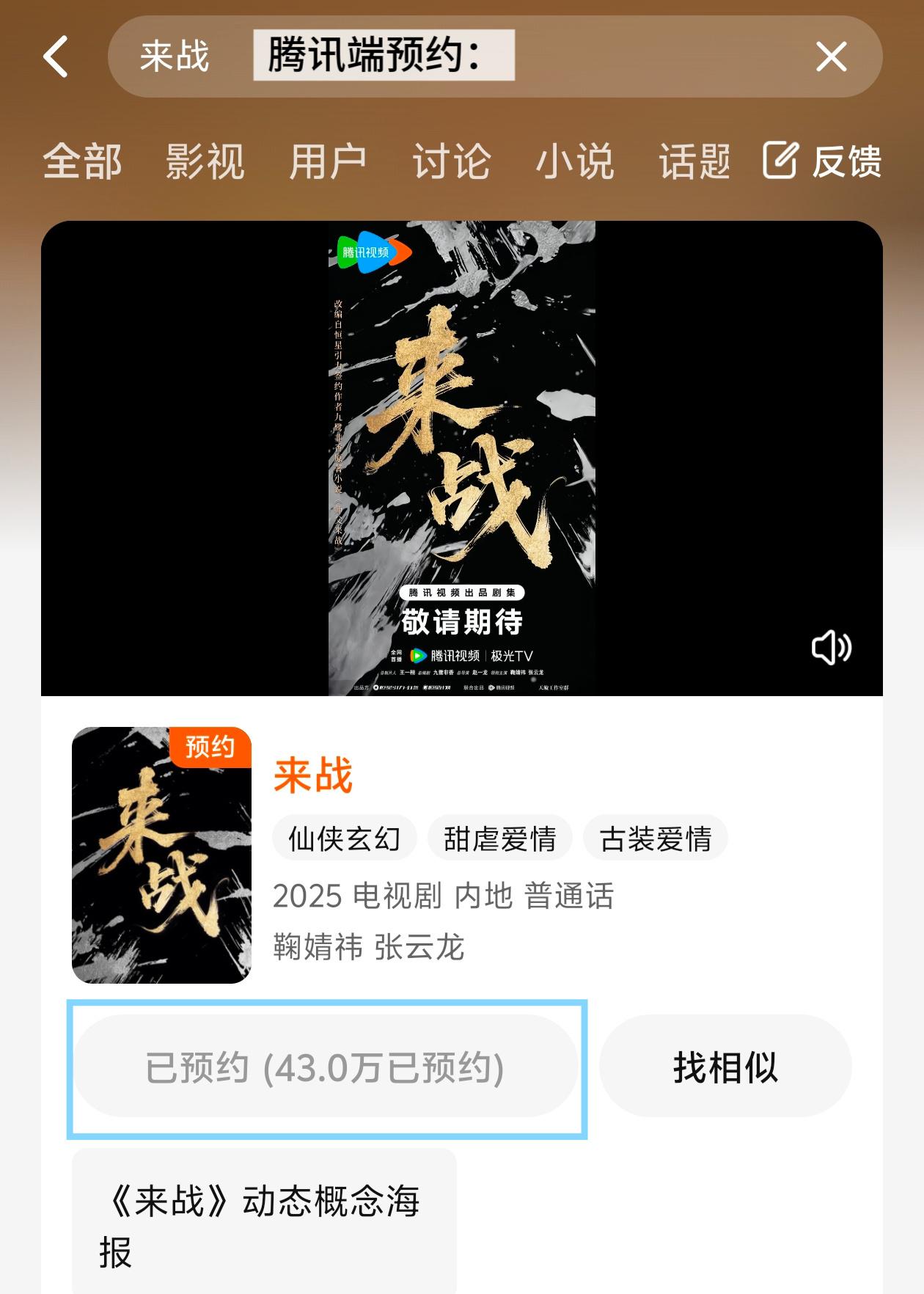Switch to the 讨论 tab
The image size is (924, 1294).
451,161
